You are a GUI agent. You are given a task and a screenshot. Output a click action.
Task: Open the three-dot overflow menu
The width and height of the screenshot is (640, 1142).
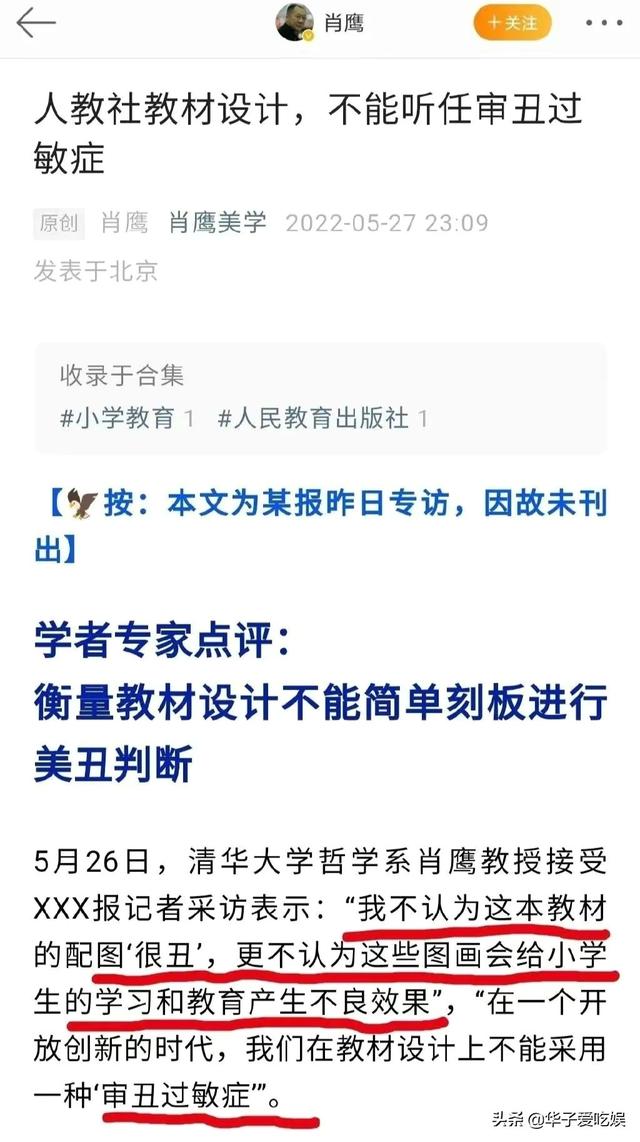click(602, 22)
